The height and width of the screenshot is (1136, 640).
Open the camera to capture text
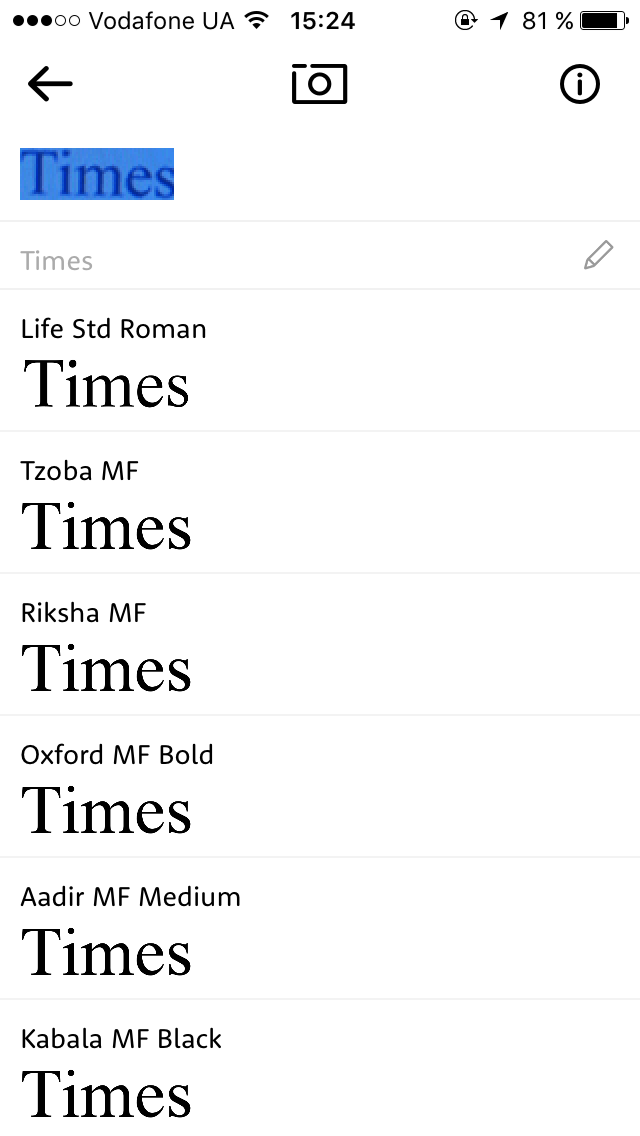coord(319,84)
